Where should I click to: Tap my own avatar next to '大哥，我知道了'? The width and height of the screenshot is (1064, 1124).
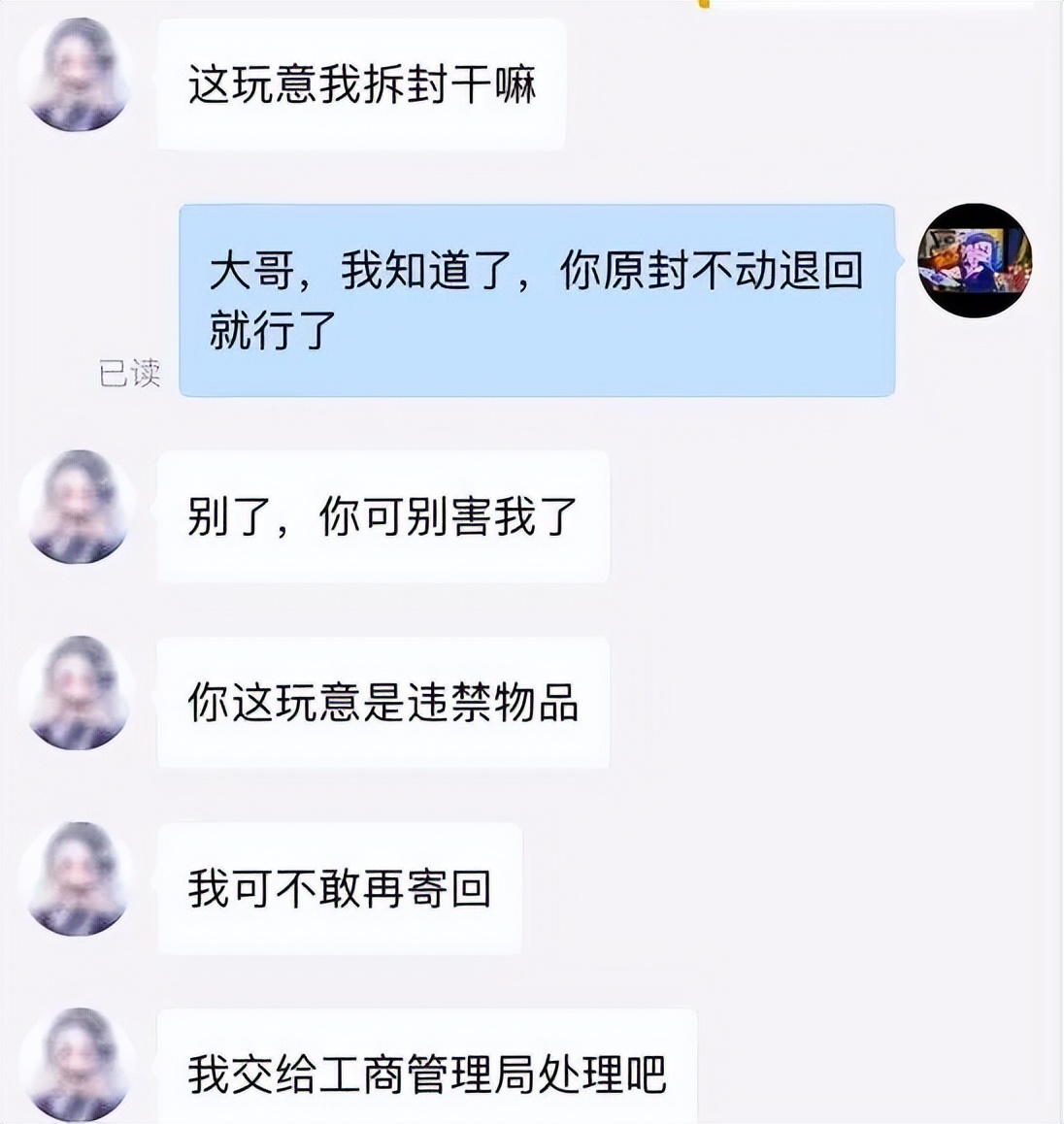point(975,260)
